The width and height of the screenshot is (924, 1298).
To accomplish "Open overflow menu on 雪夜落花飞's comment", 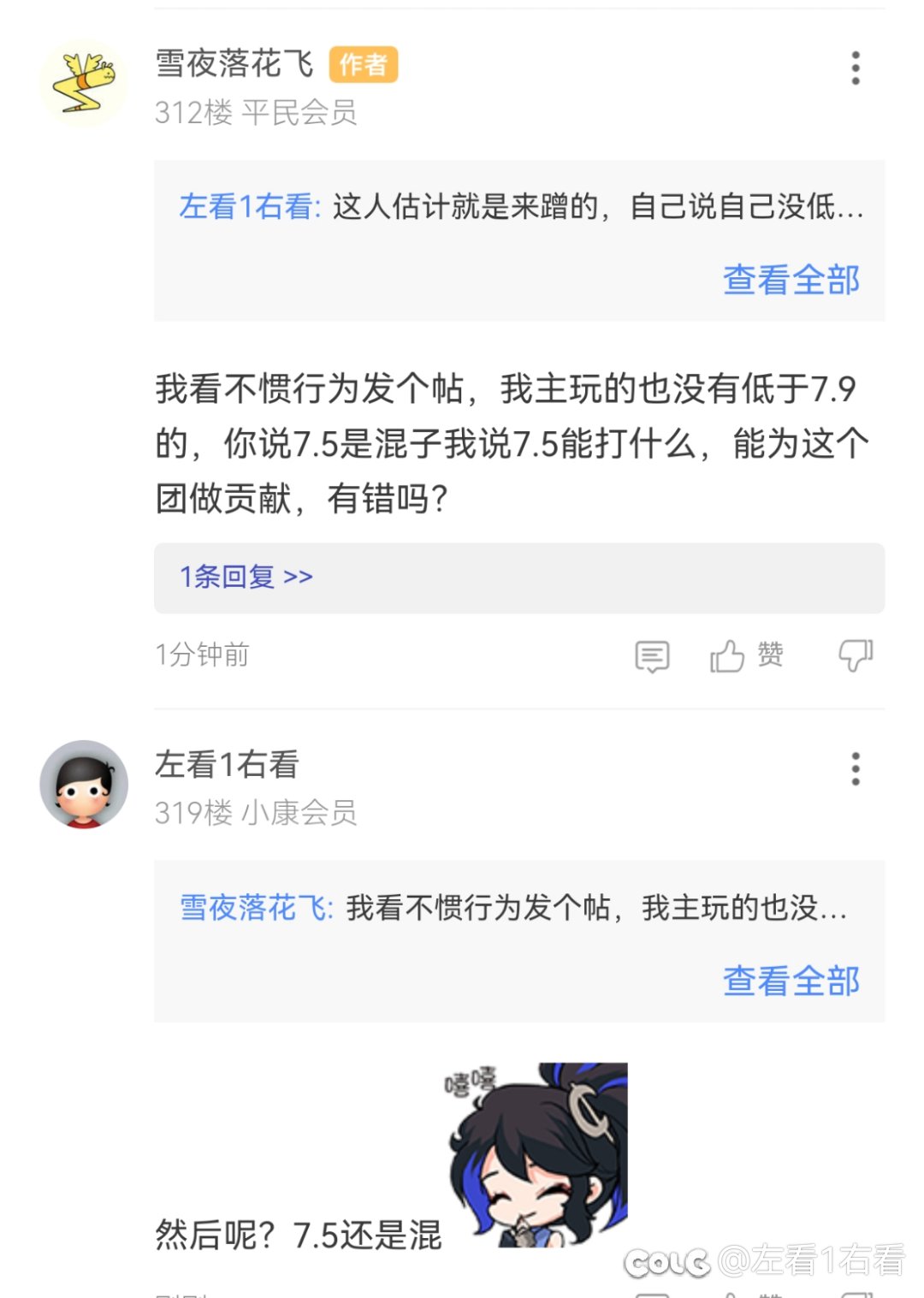I will pyautogui.click(x=855, y=68).
